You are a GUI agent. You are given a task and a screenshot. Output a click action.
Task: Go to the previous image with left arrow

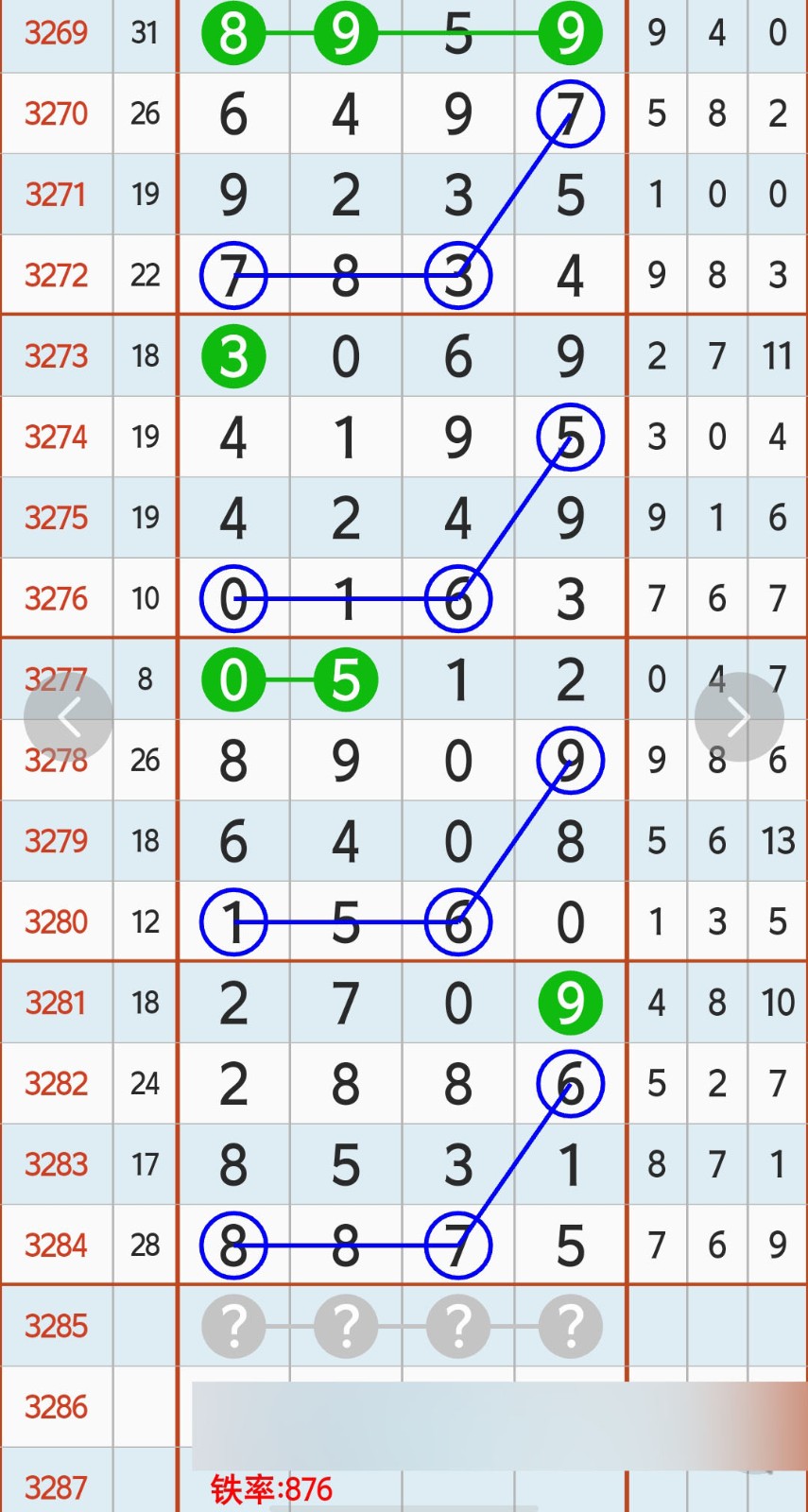pyautogui.click(x=69, y=717)
